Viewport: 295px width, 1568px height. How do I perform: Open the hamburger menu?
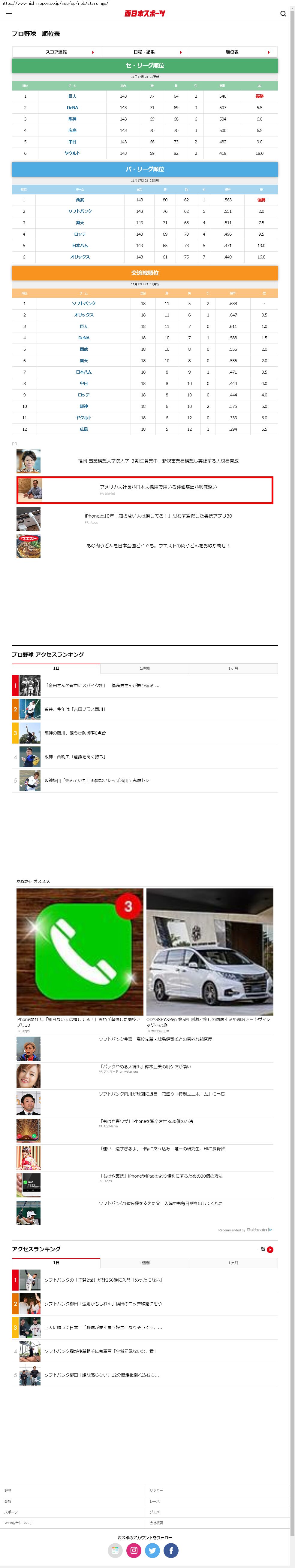[8, 14]
